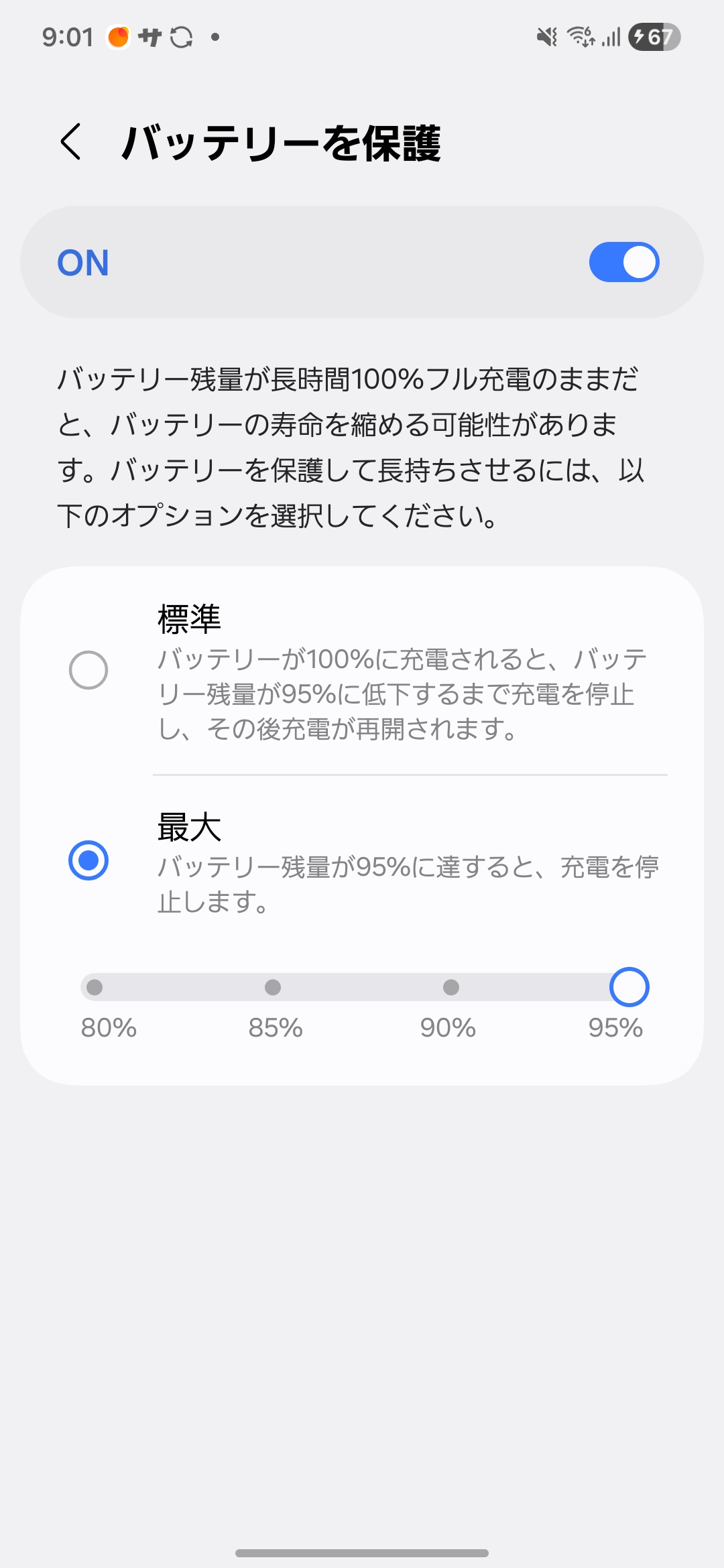The height and width of the screenshot is (1568, 724).
Task: Select the 標準 protection option
Action: [x=88, y=670]
